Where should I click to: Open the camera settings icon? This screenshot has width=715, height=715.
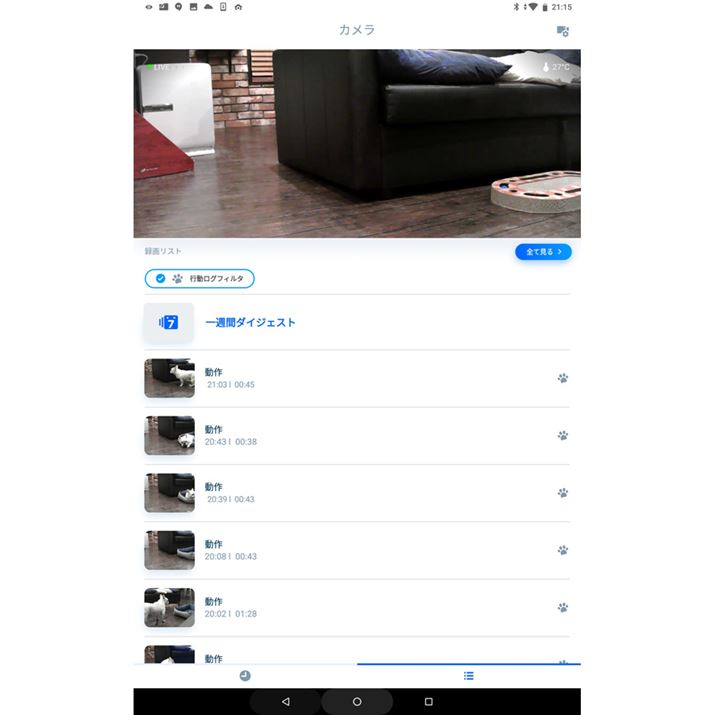(x=563, y=31)
